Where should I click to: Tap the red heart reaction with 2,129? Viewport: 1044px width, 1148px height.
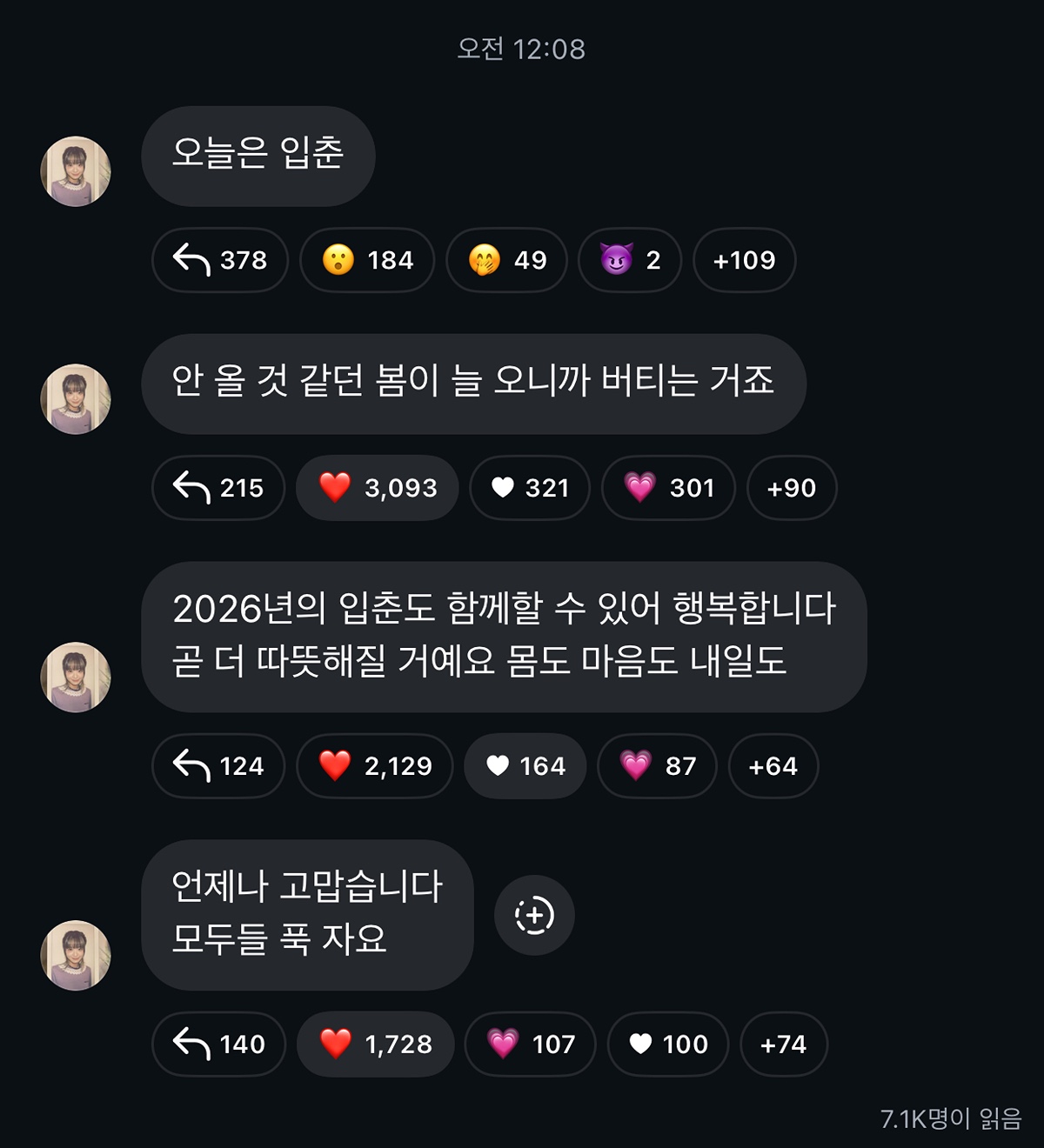coord(375,766)
